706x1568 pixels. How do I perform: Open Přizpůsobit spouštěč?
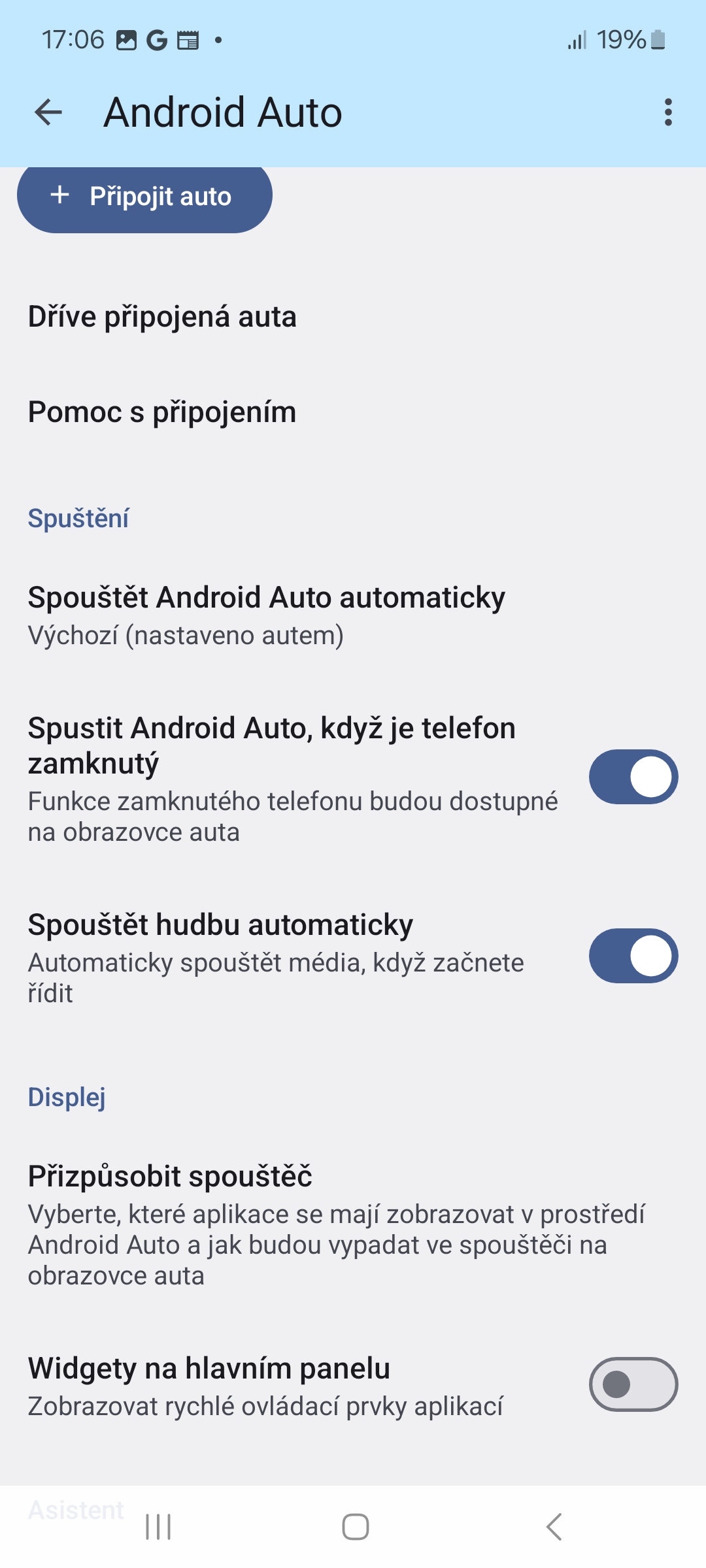[x=353, y=1225]
